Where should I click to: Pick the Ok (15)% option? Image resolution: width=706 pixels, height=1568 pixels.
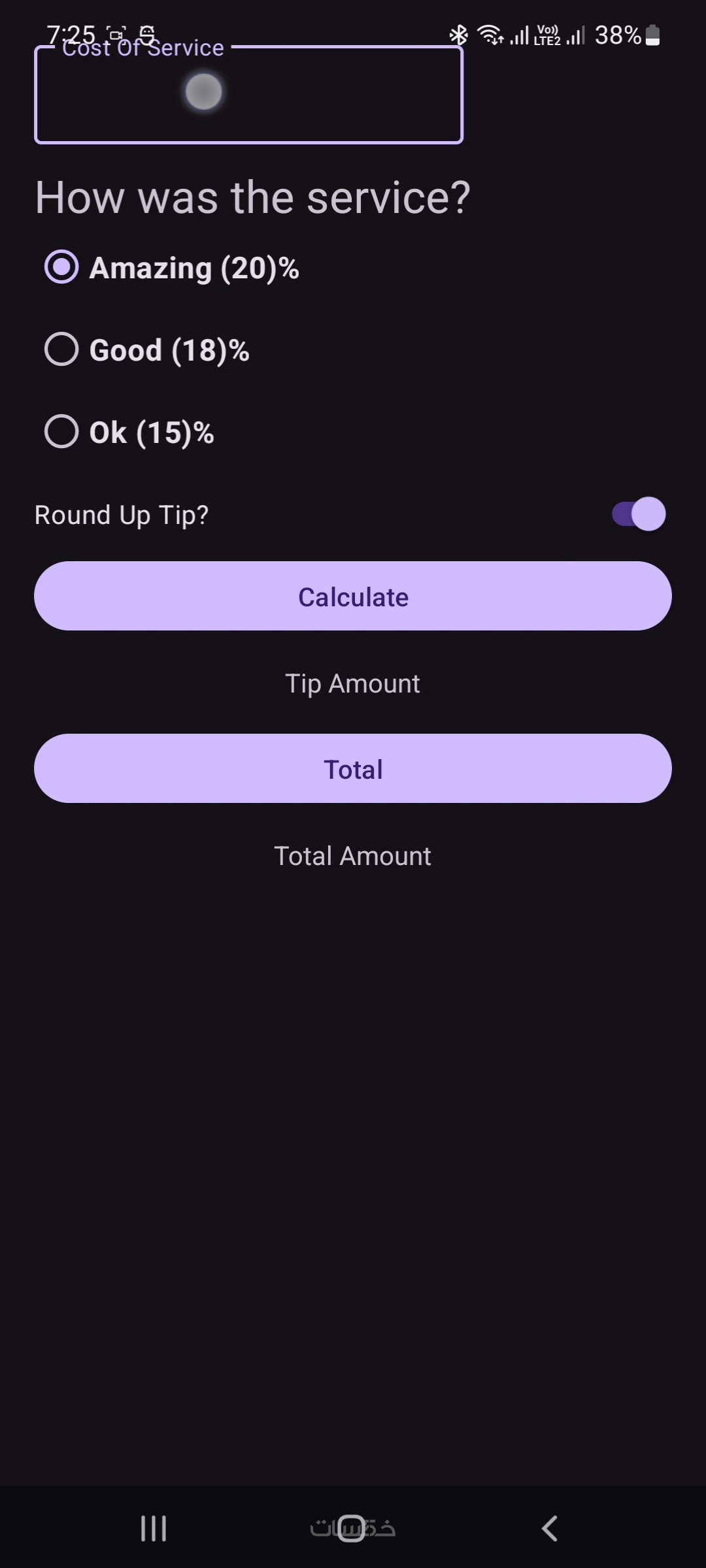coord(61,432)
